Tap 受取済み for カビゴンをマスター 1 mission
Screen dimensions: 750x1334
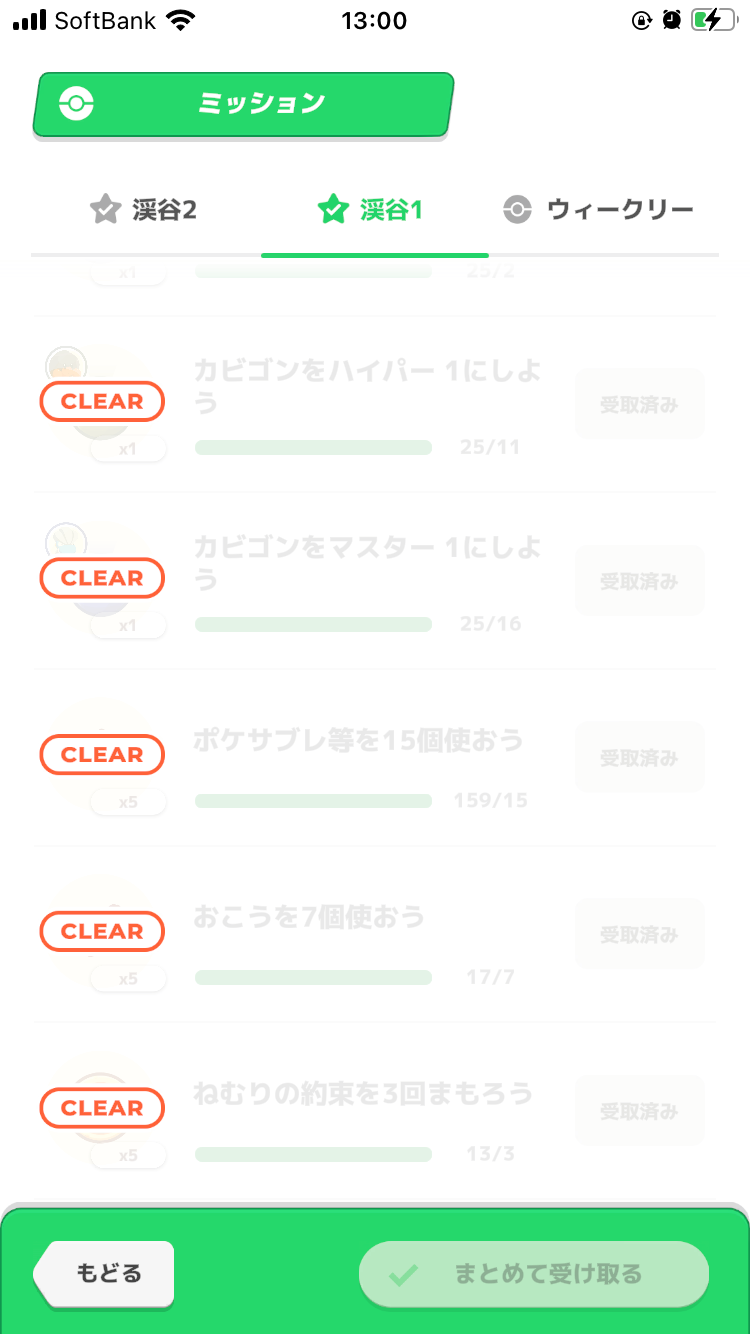coord(639,581)
